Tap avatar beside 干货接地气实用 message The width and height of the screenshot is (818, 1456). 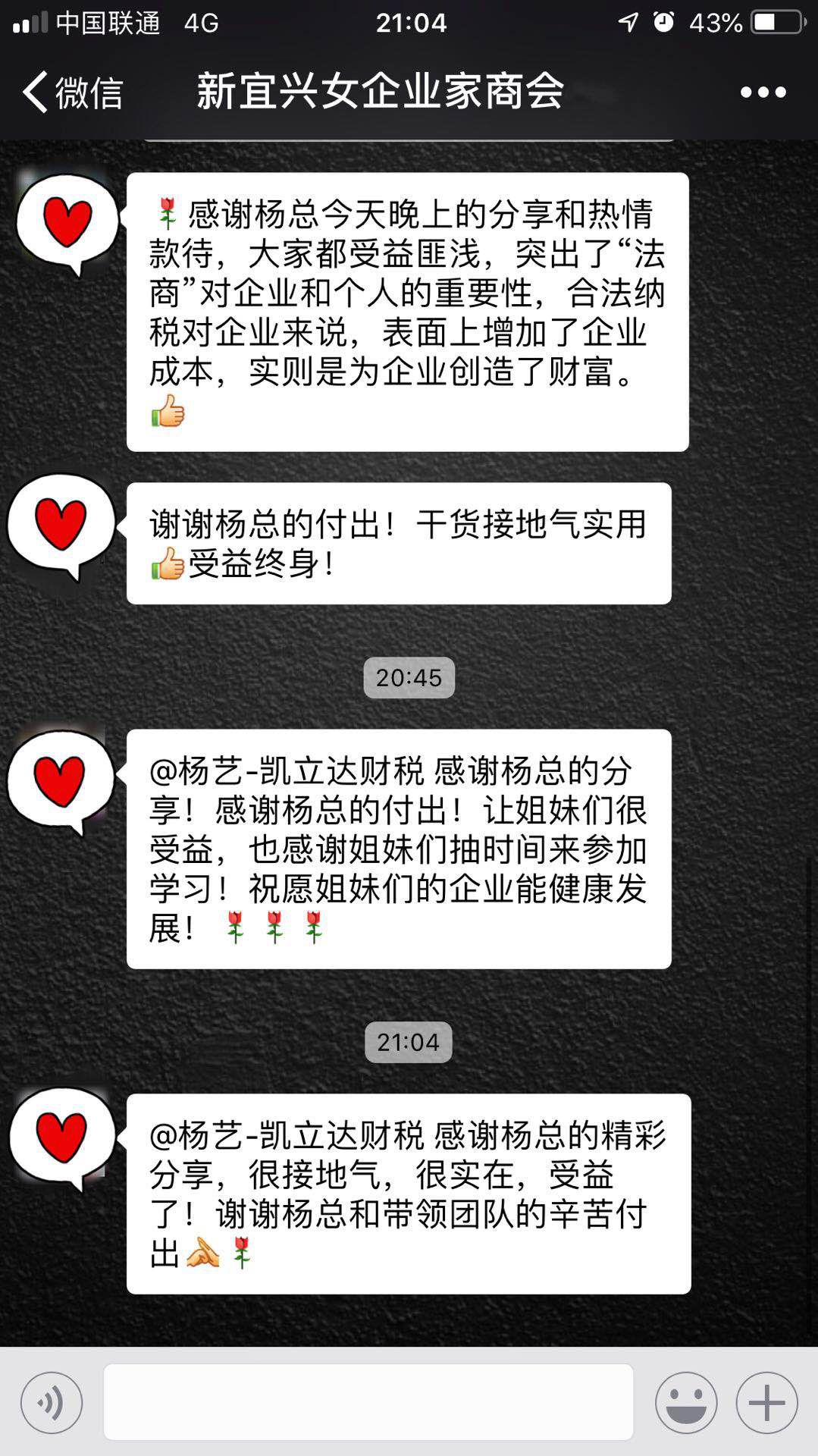click(61, 523)
